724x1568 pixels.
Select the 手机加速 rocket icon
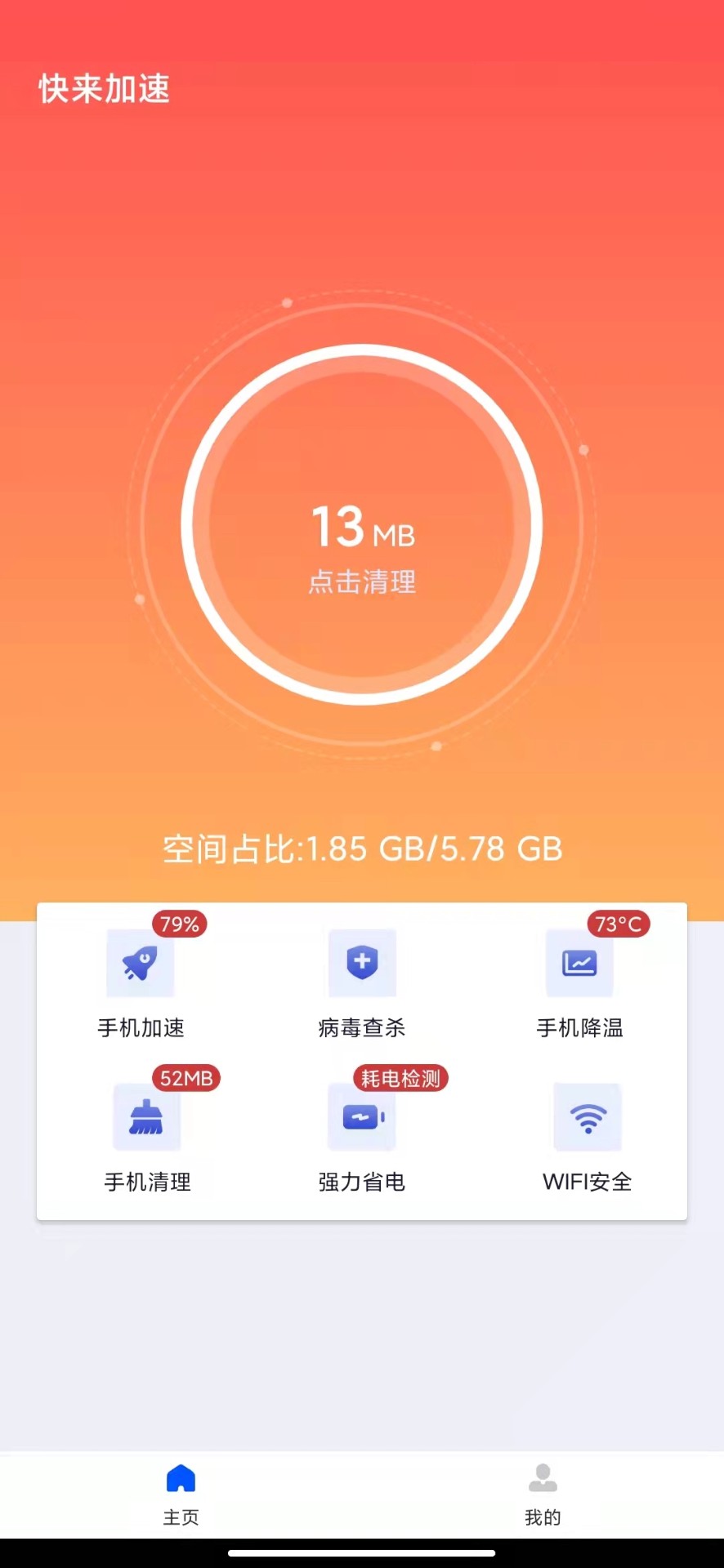click(x=139, y=964)
